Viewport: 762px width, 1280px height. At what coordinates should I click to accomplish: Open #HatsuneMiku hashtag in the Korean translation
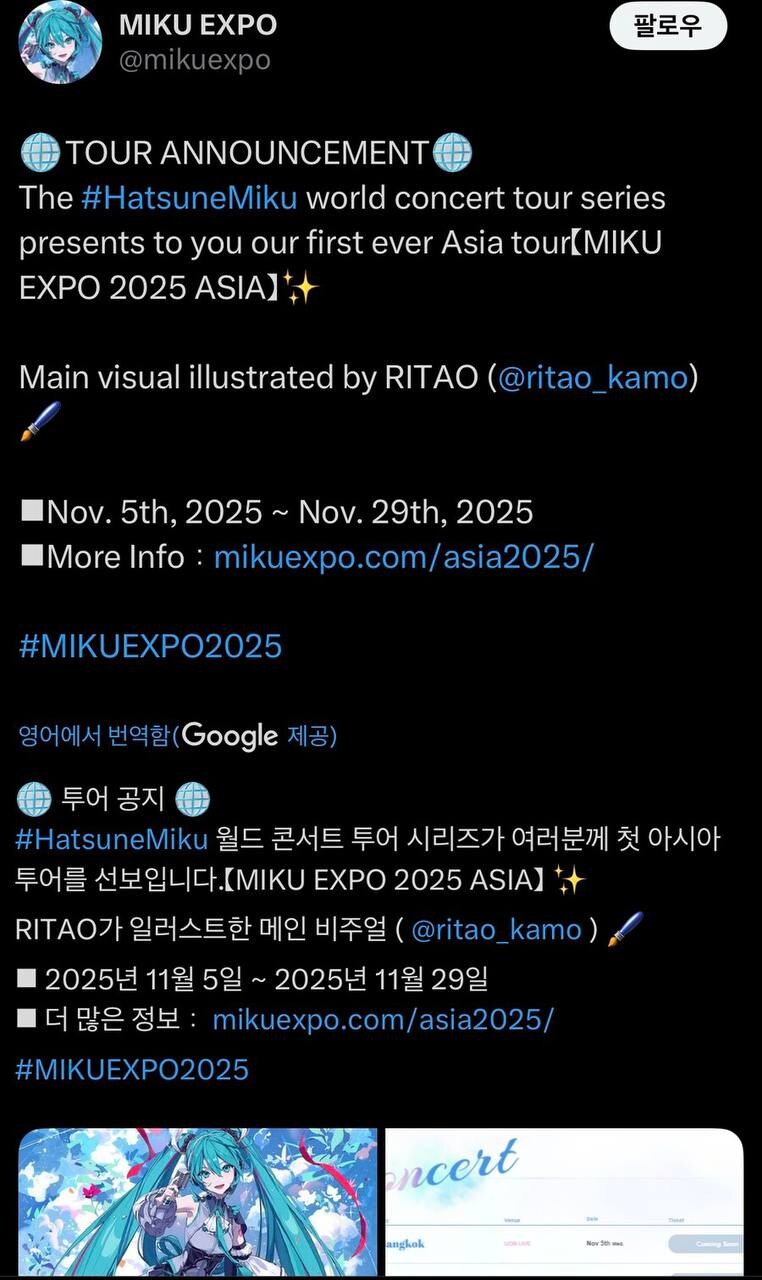(112, 838)
